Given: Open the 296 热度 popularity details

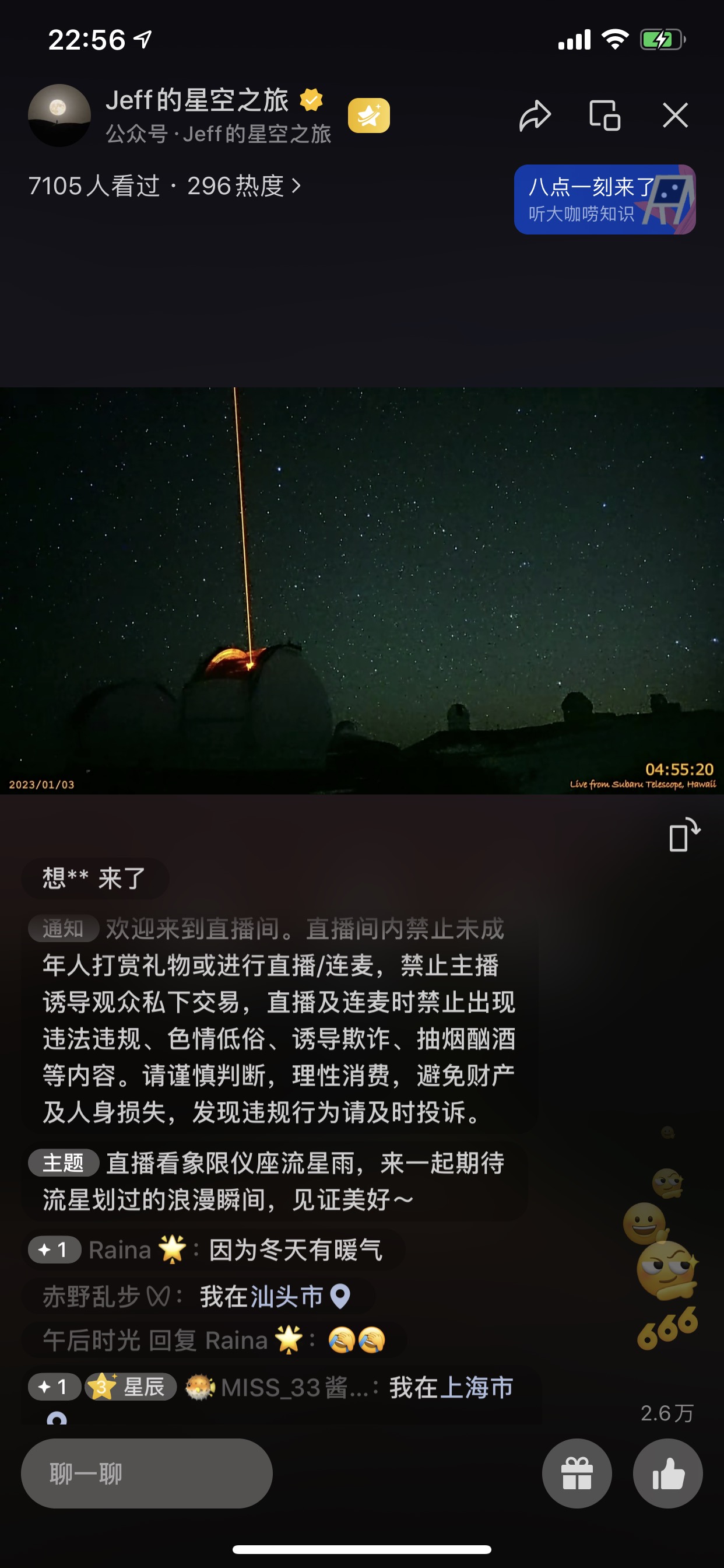Looking at the screenshot, I should (x=243, y=185).
